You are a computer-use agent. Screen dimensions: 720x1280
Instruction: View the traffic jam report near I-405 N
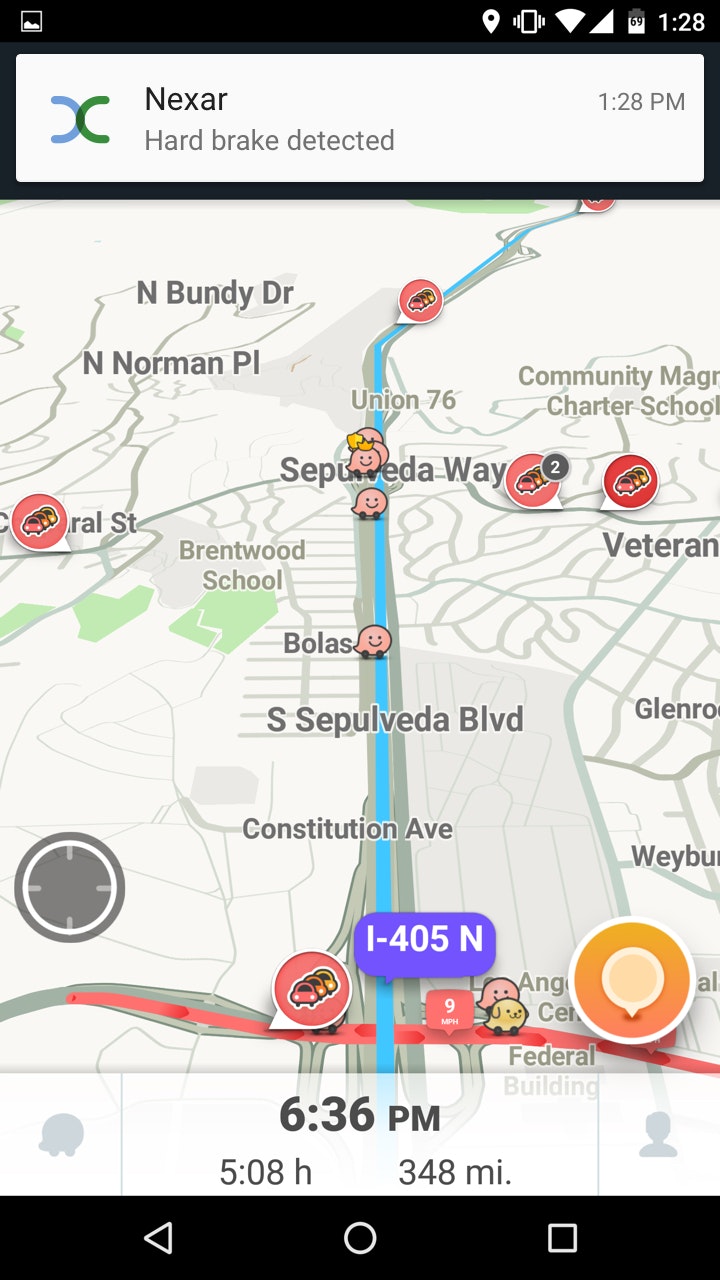pyautogui.click(x=312, y=989)
